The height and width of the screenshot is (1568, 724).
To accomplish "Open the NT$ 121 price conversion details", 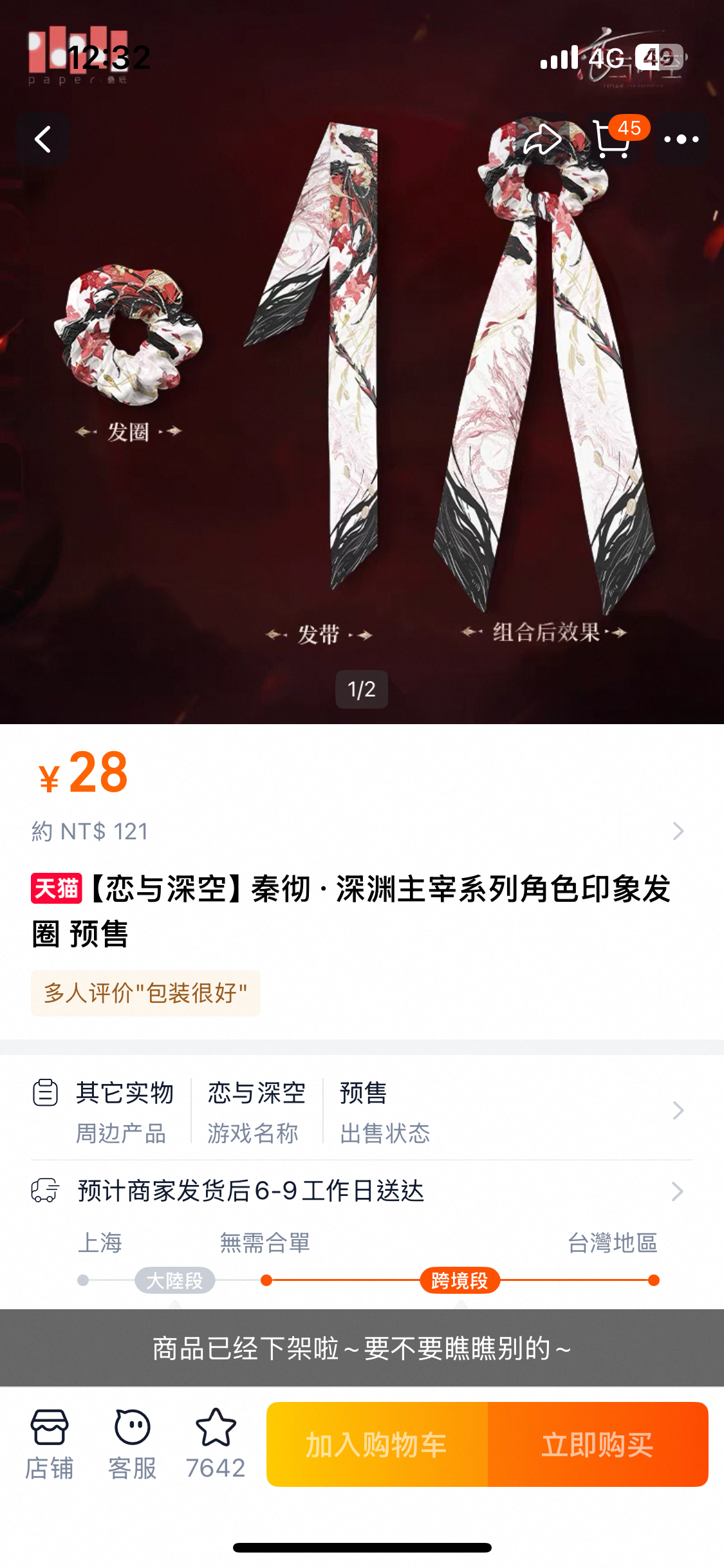I will click(x=357, y=831).
